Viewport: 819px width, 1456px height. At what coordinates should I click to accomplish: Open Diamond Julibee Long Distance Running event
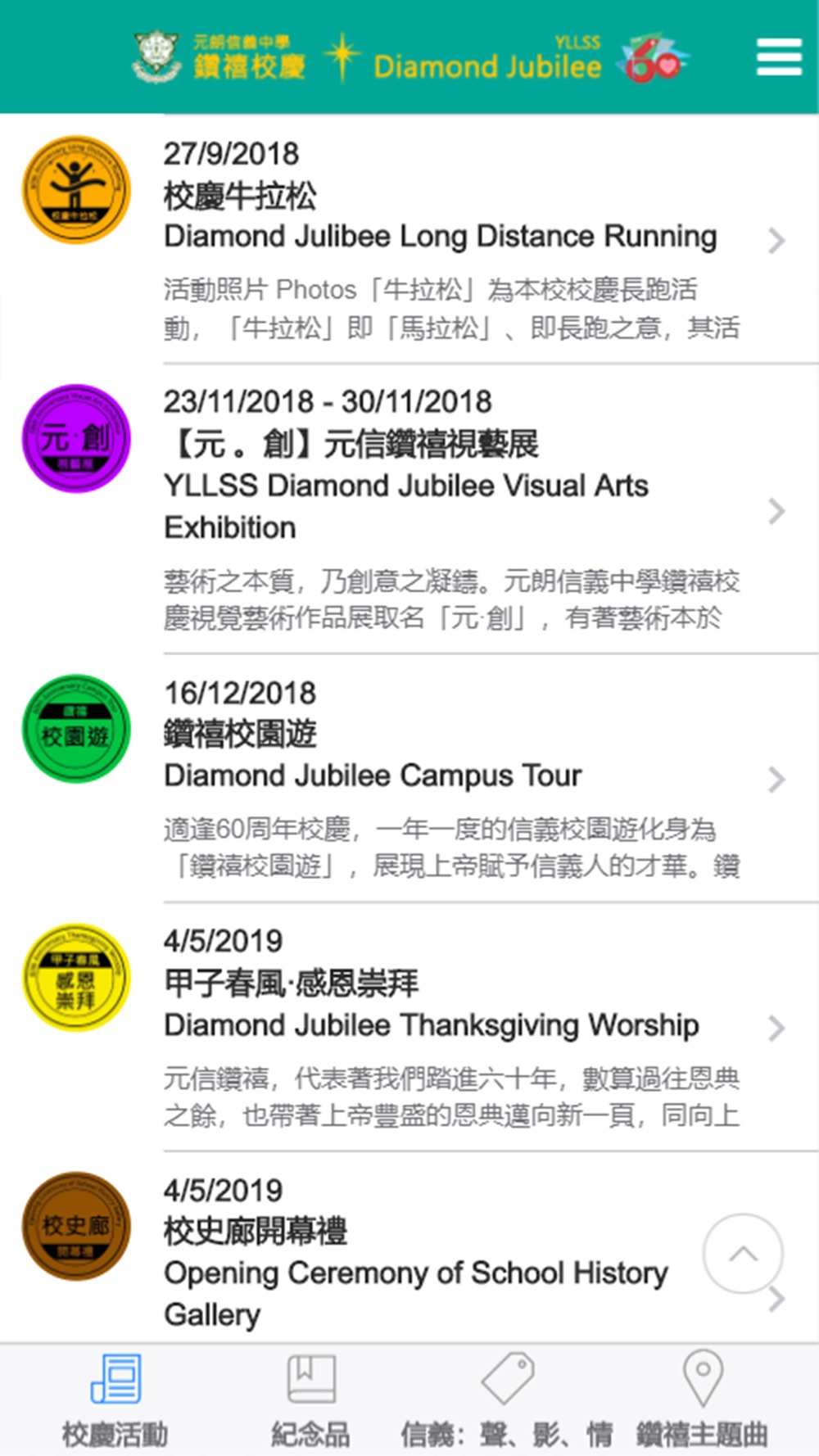tap(409, 239)
